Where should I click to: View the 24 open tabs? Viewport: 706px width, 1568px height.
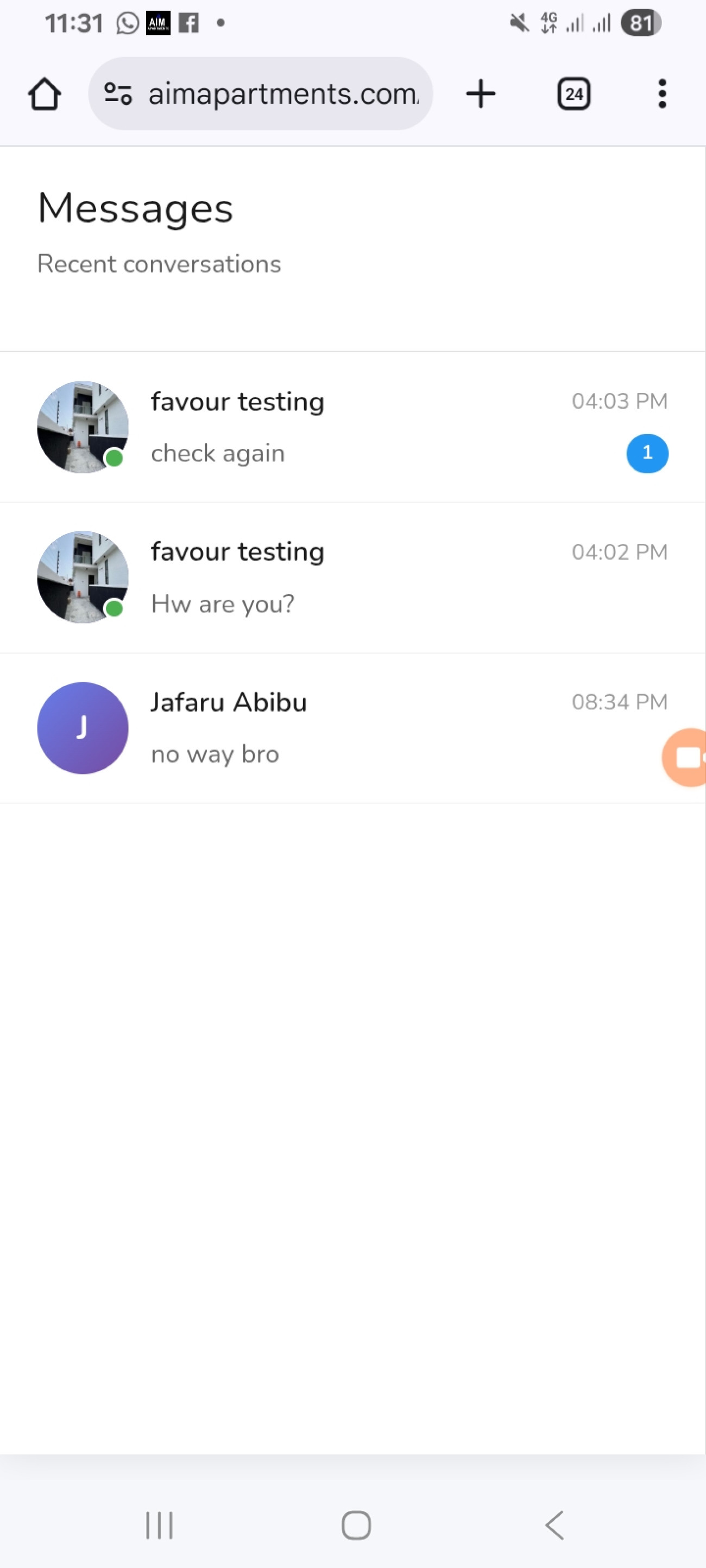coord(573,94)
